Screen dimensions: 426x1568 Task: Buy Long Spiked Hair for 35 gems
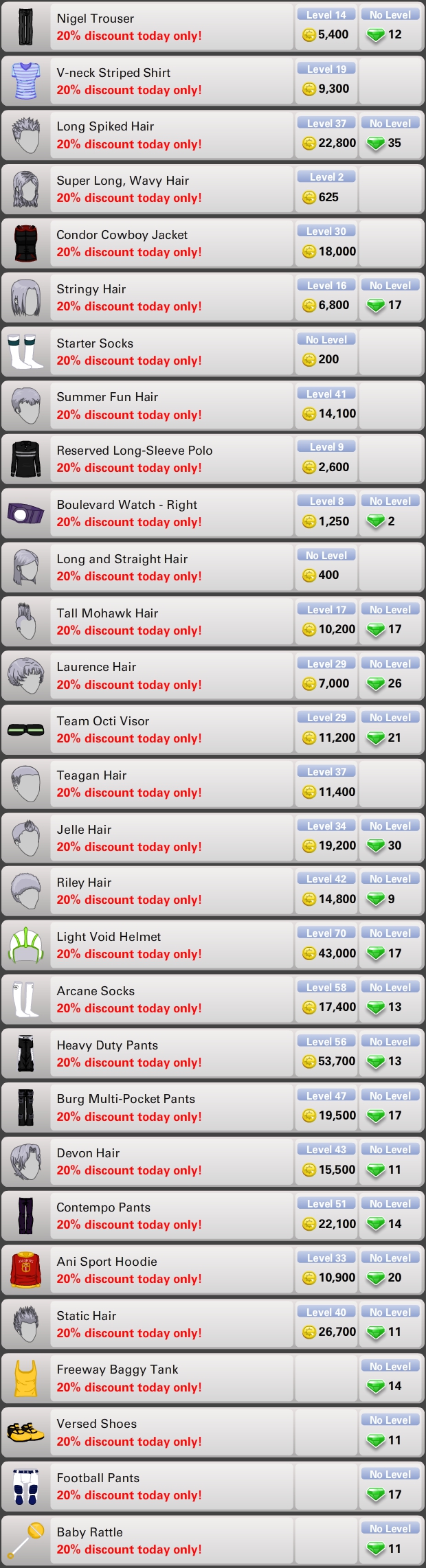coord(390,135)
